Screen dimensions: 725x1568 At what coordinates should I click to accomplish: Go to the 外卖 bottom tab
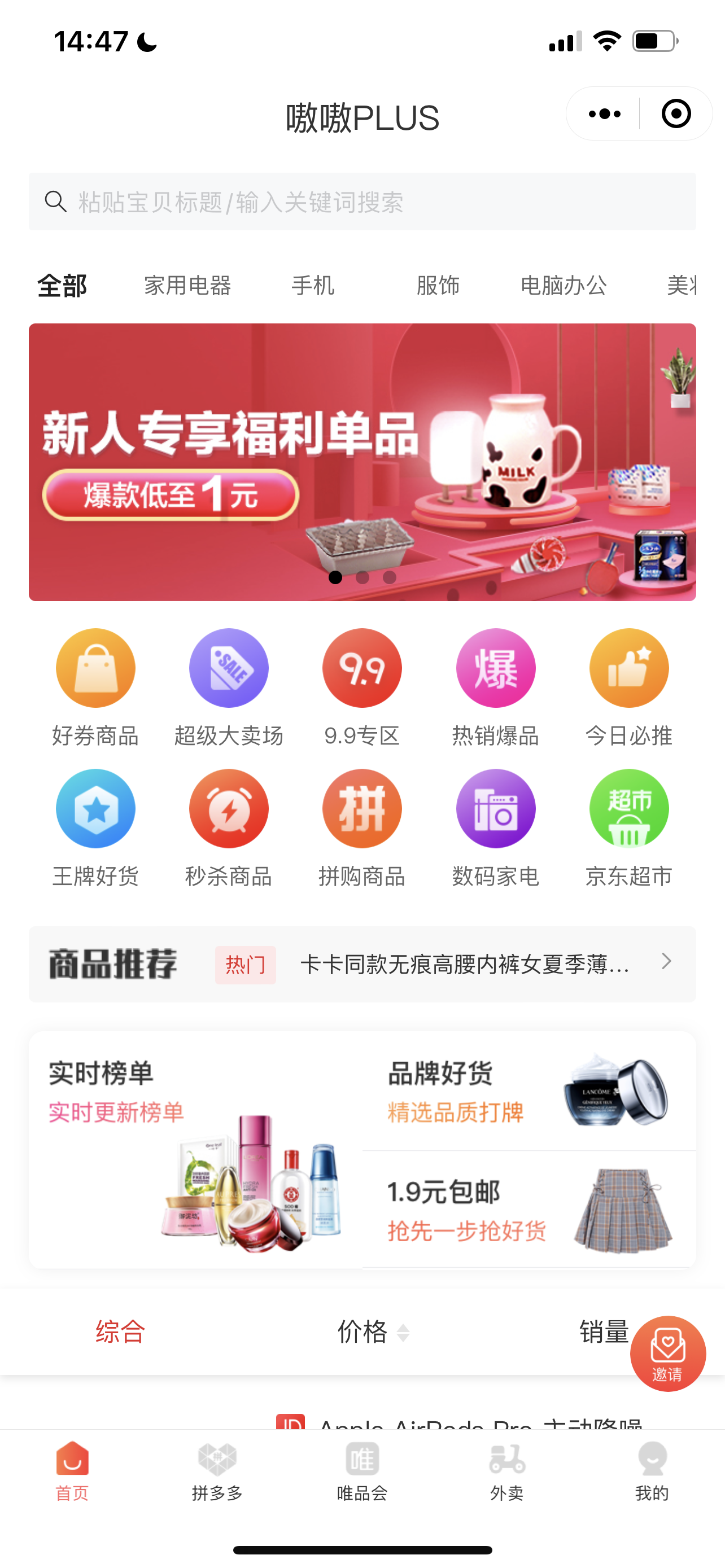coord(507,1470)
